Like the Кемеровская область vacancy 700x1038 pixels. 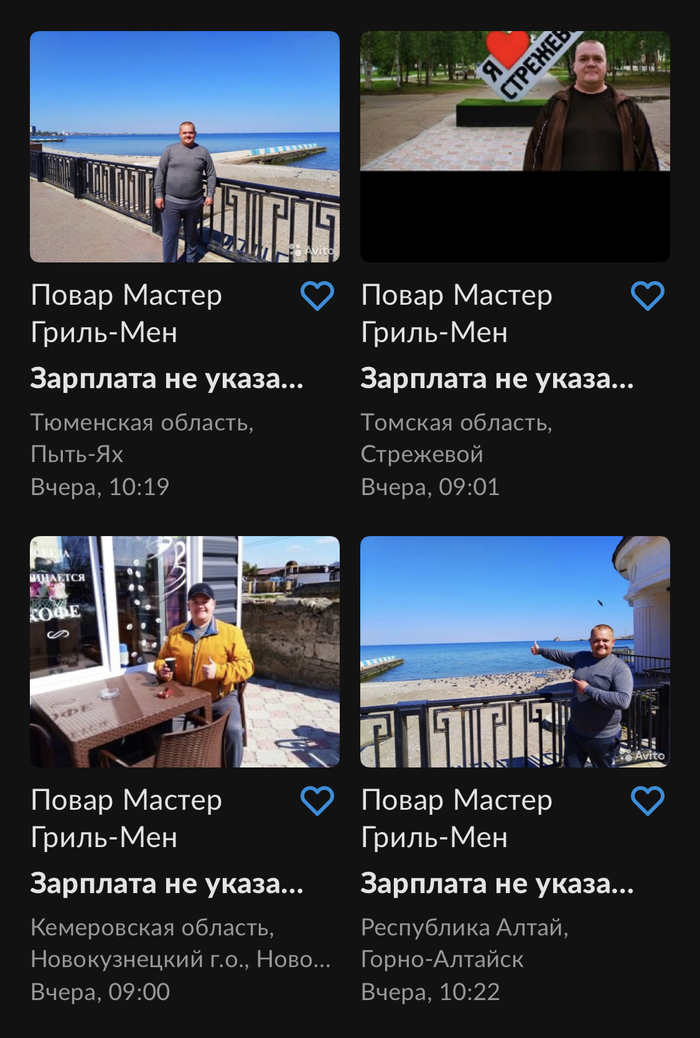pos(317,800)
